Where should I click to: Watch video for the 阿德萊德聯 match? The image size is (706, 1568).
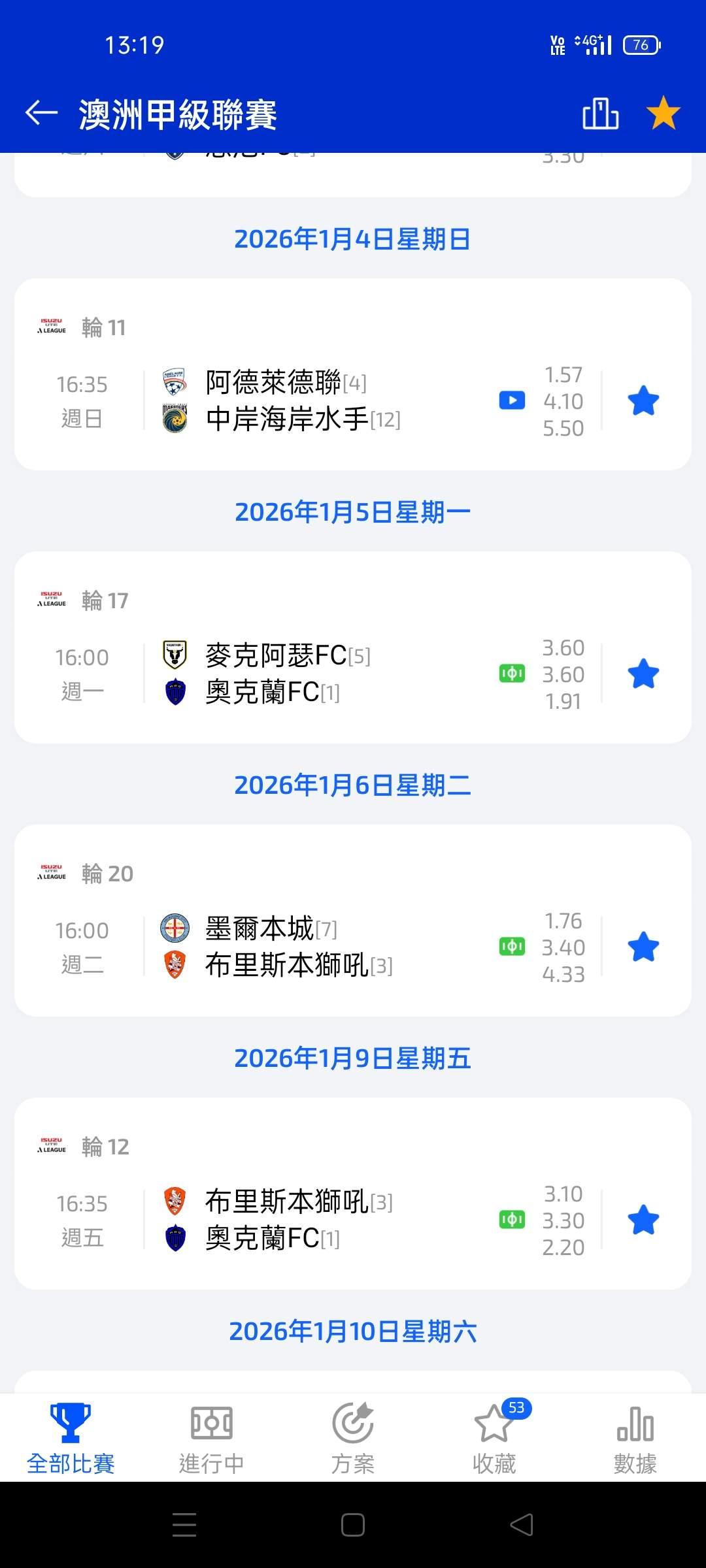[x=512, y=400]
